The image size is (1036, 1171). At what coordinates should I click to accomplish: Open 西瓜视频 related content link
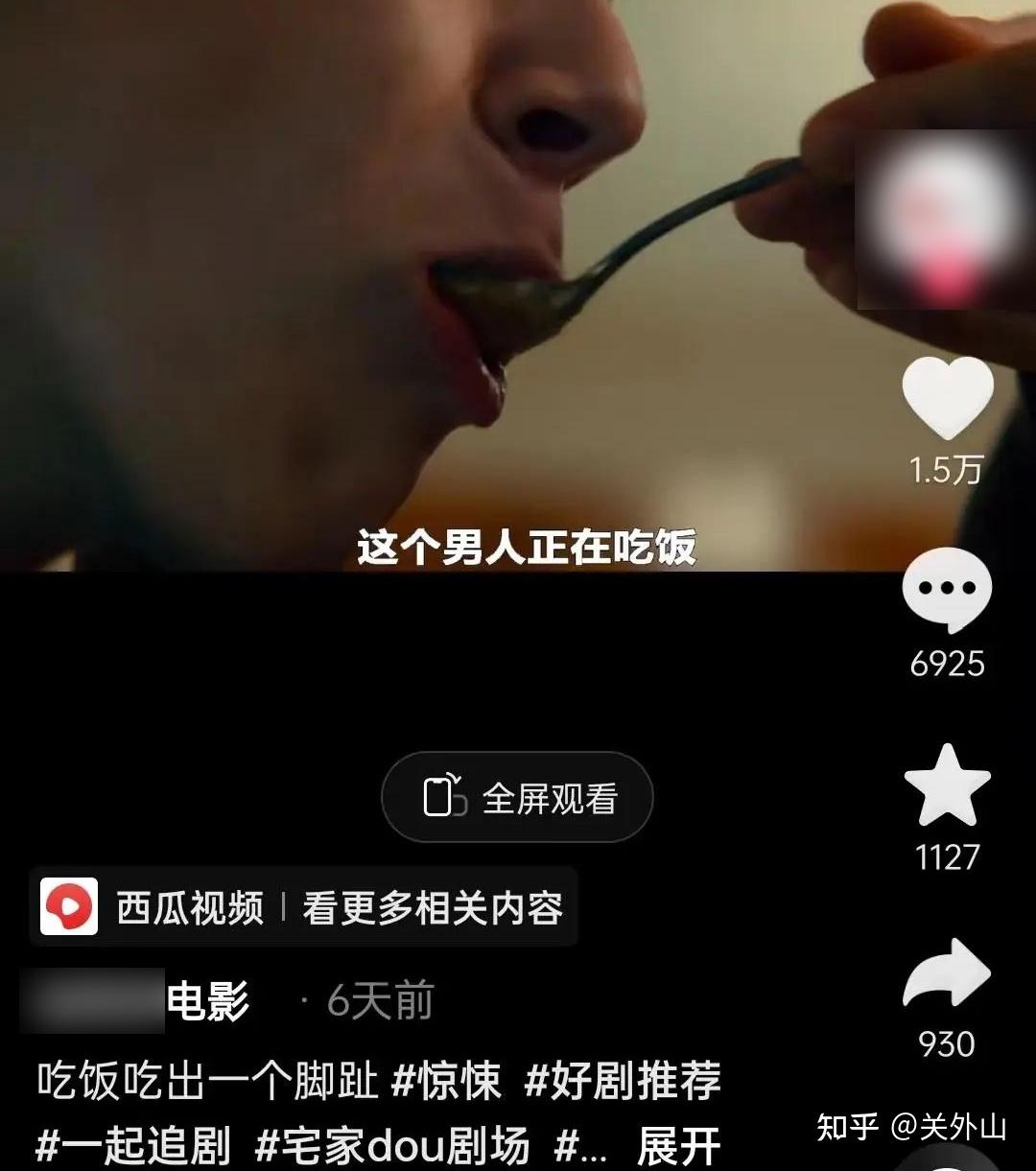(303, 907)
